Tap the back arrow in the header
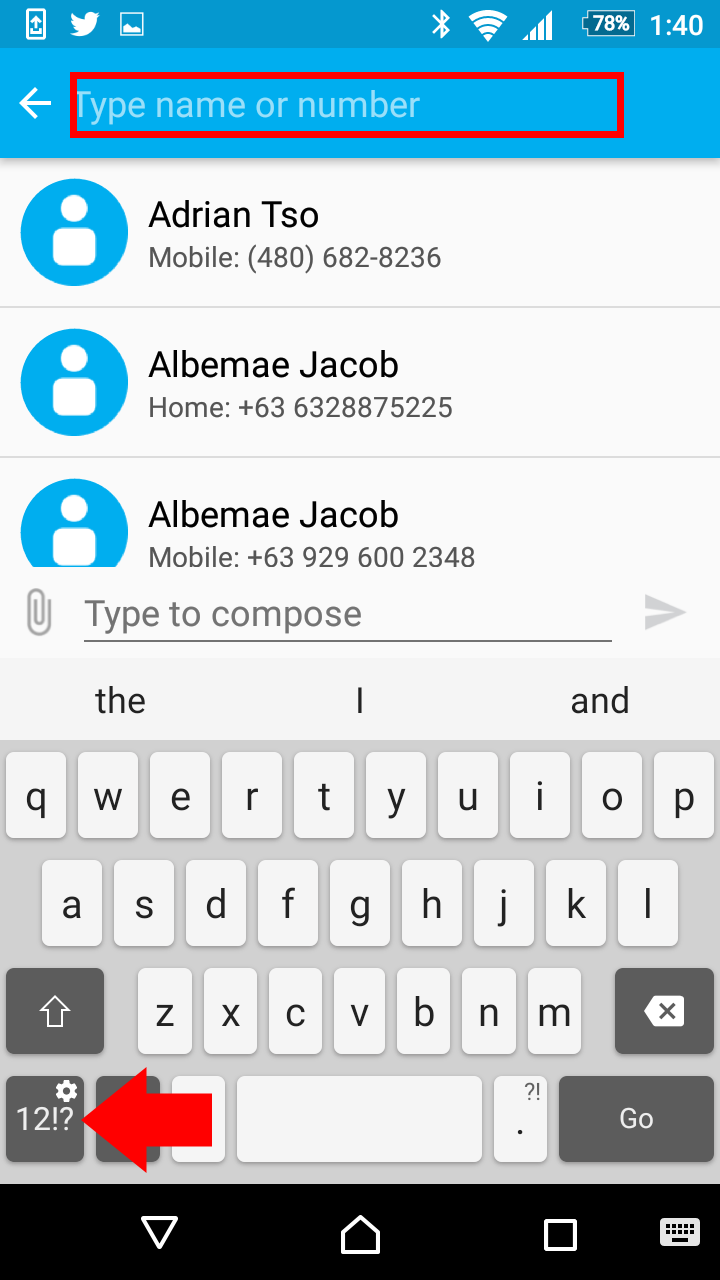Screen dimensions: 720x1280 click(x=35, y=103)
